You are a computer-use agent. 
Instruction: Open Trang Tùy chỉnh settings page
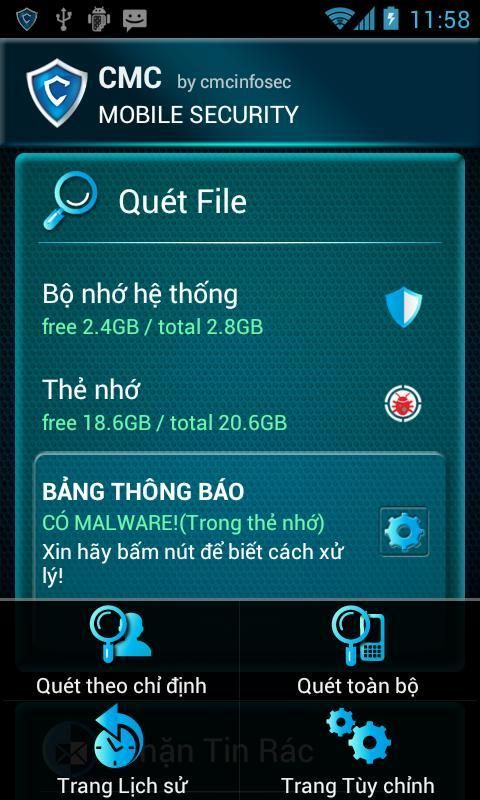[x=360, y=750]
